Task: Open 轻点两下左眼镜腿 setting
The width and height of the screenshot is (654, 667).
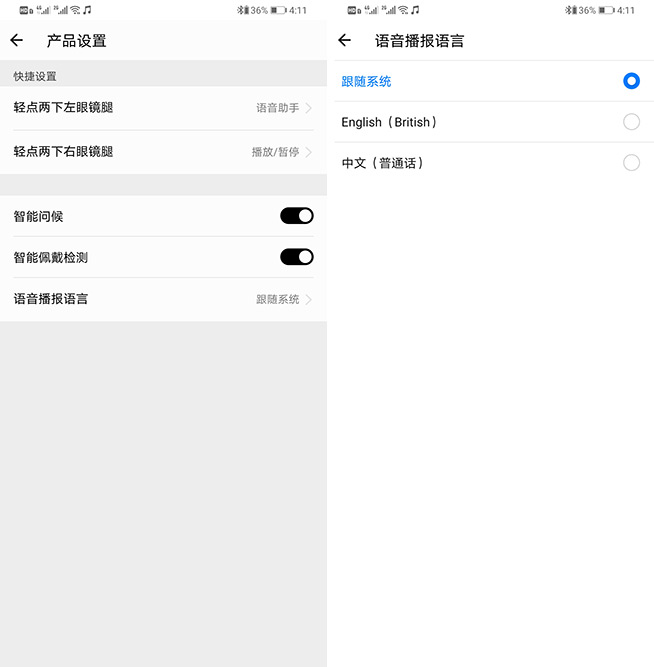Action: pyautogui.click(x=163, y=108)
